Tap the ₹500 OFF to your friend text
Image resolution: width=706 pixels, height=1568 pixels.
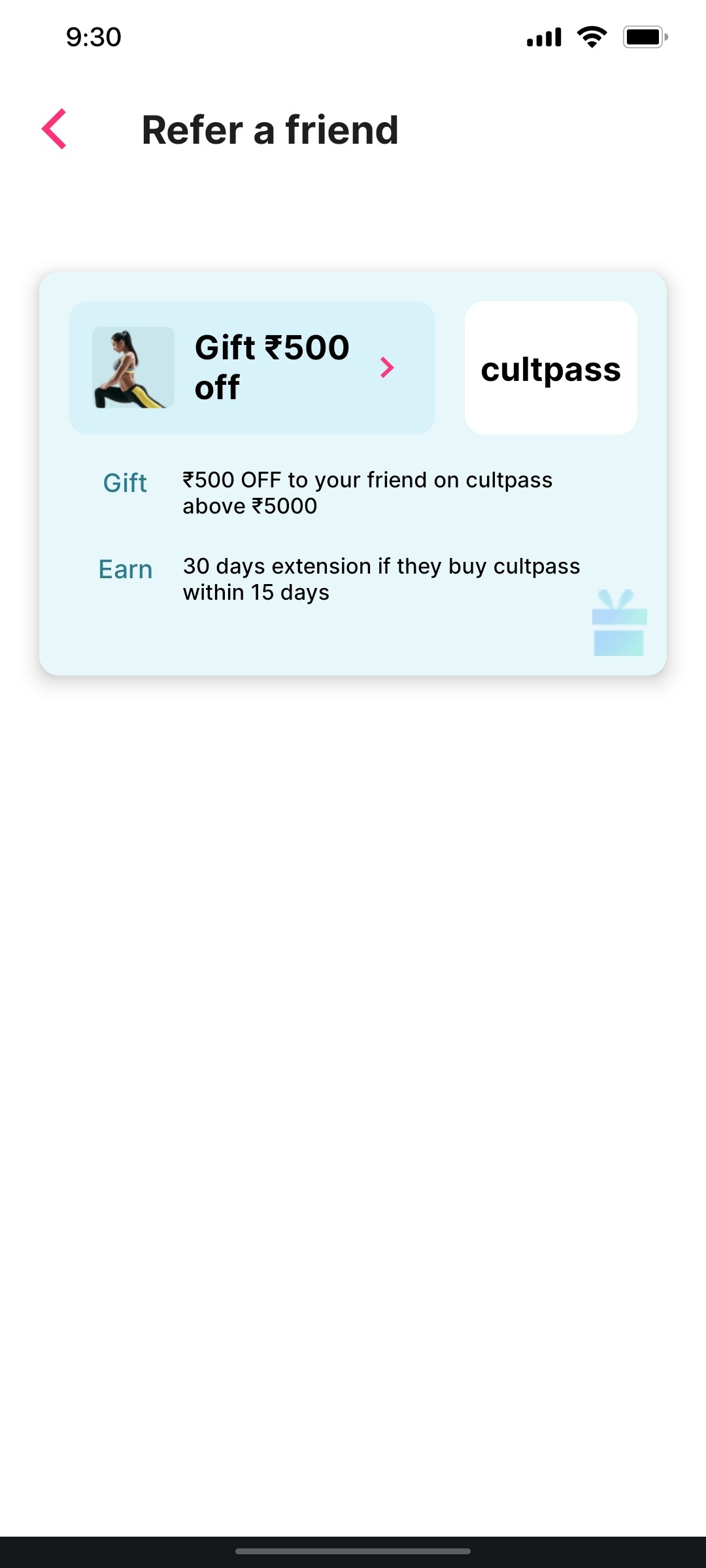point(367,492)
